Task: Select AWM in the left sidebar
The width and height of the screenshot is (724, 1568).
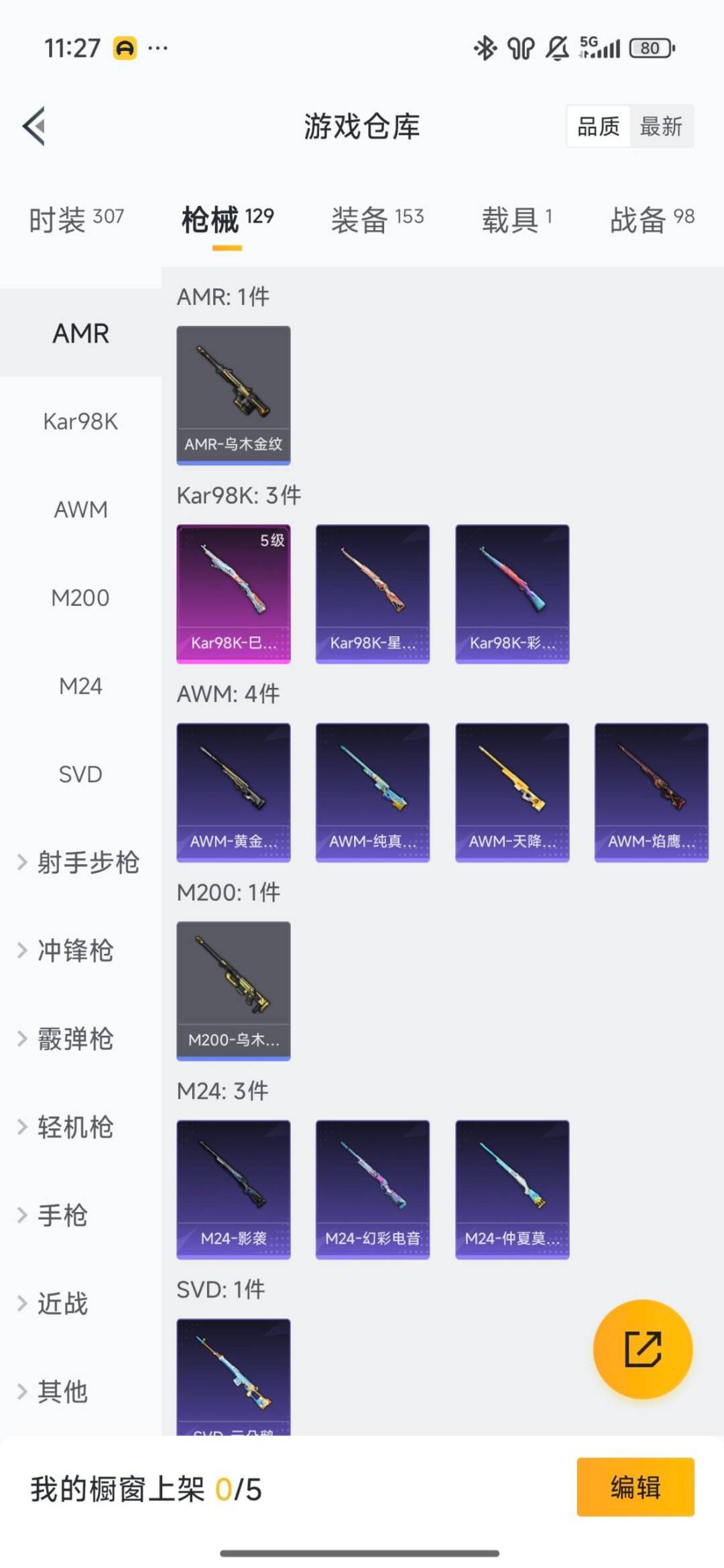Action: pos(81,510)
